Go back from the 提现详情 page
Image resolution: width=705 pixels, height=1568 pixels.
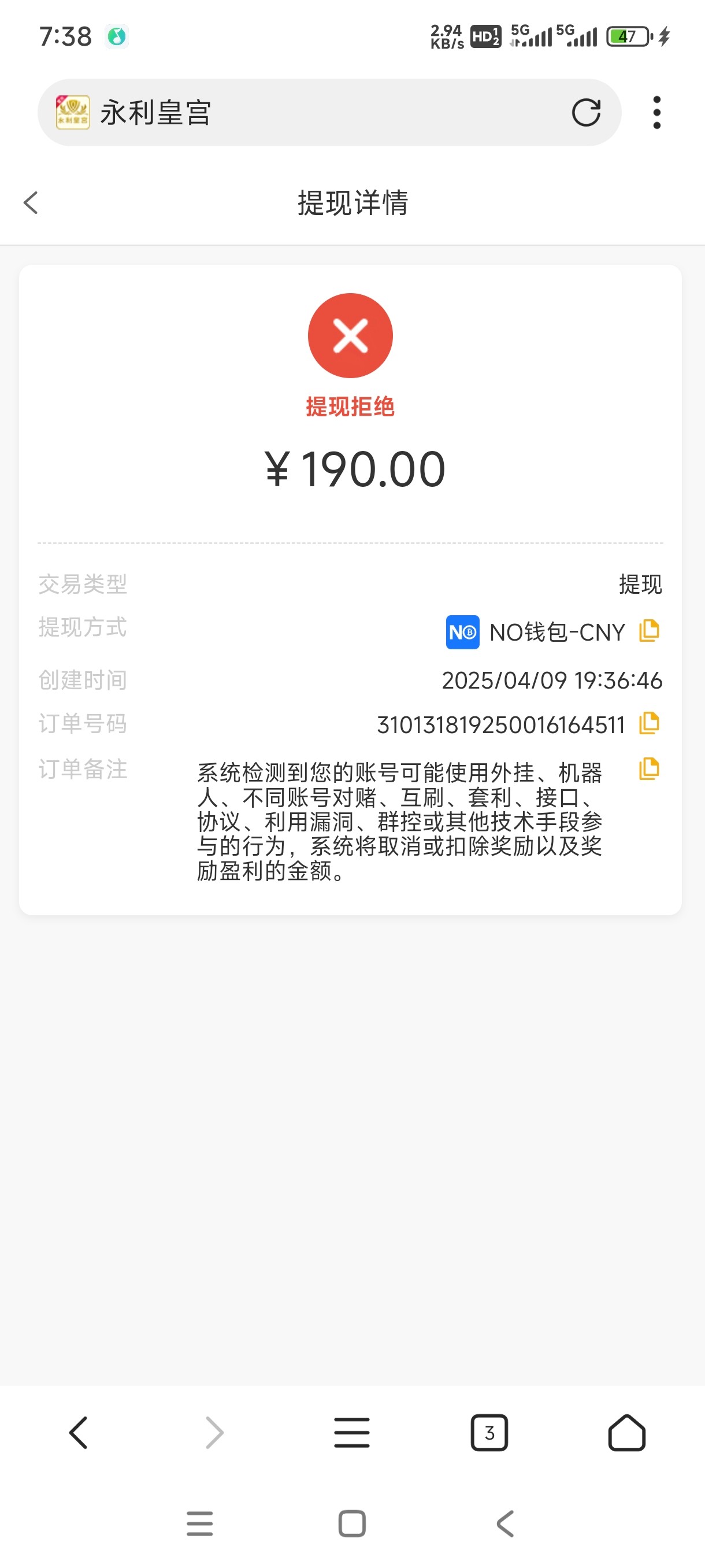[31, 203]
